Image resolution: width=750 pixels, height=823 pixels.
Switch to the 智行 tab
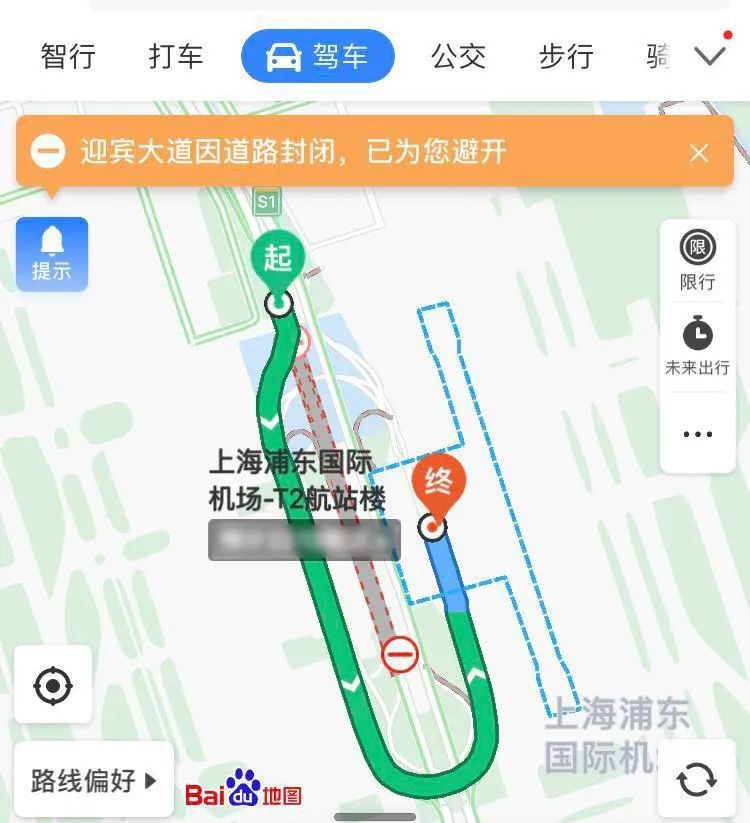68,57
